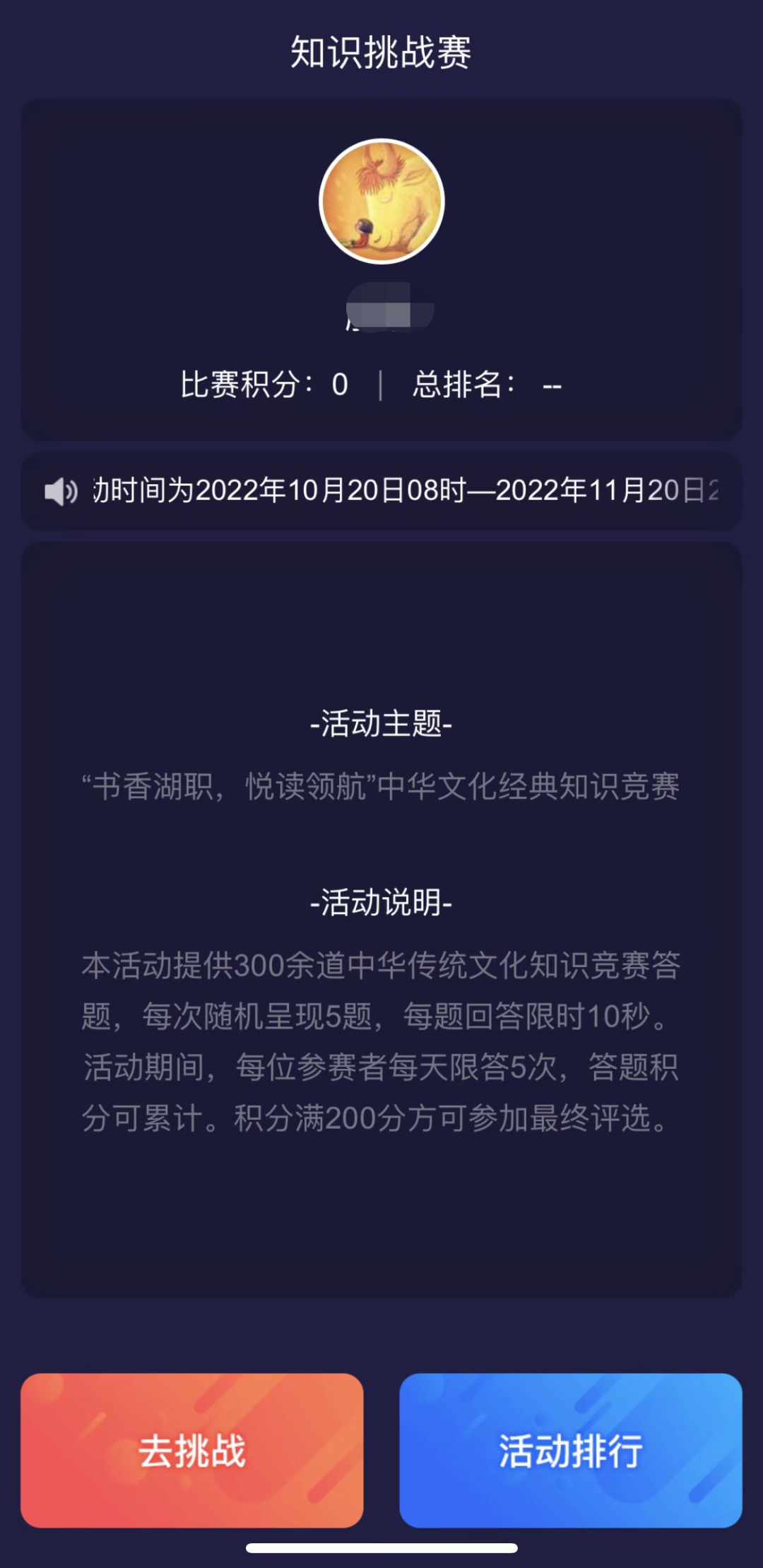Screen dimensions: 763x1568
Task: Click the avatar showing the illustrated artwork
Action: tap(381, 201)
